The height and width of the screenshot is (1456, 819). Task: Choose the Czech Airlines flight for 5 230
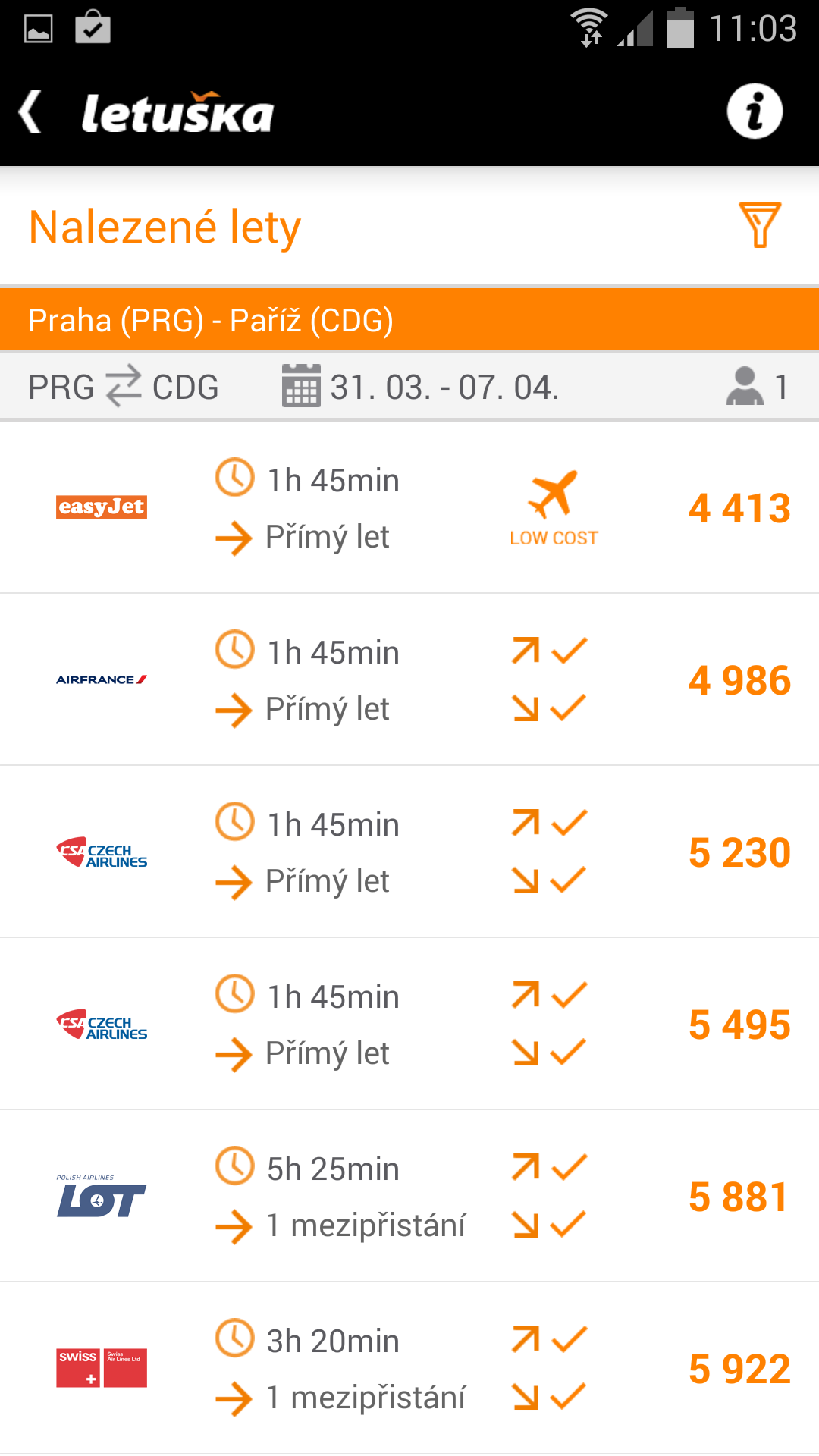pyautogui.click(x=409, y=852)
